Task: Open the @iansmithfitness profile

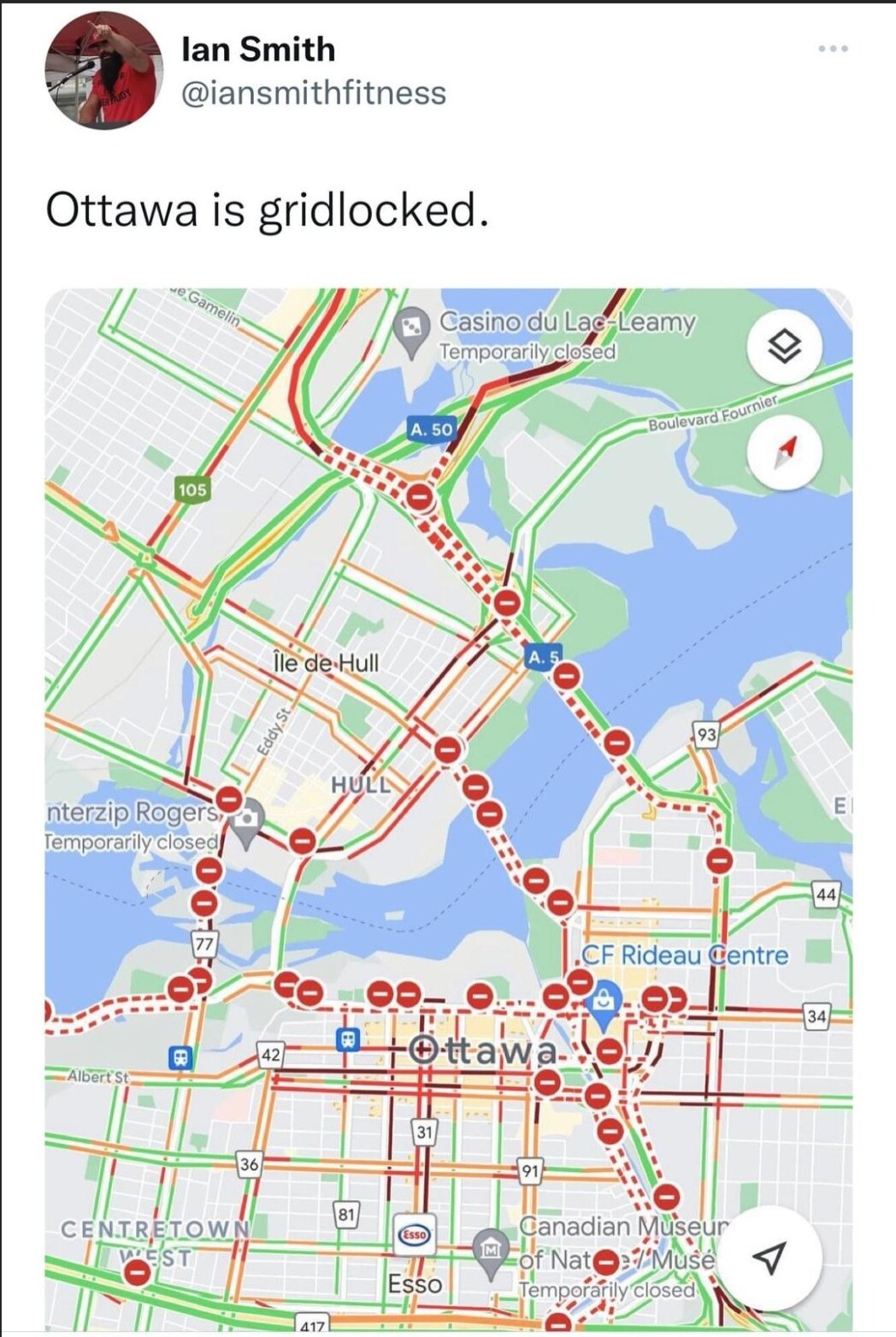Action: pos(314,92)
